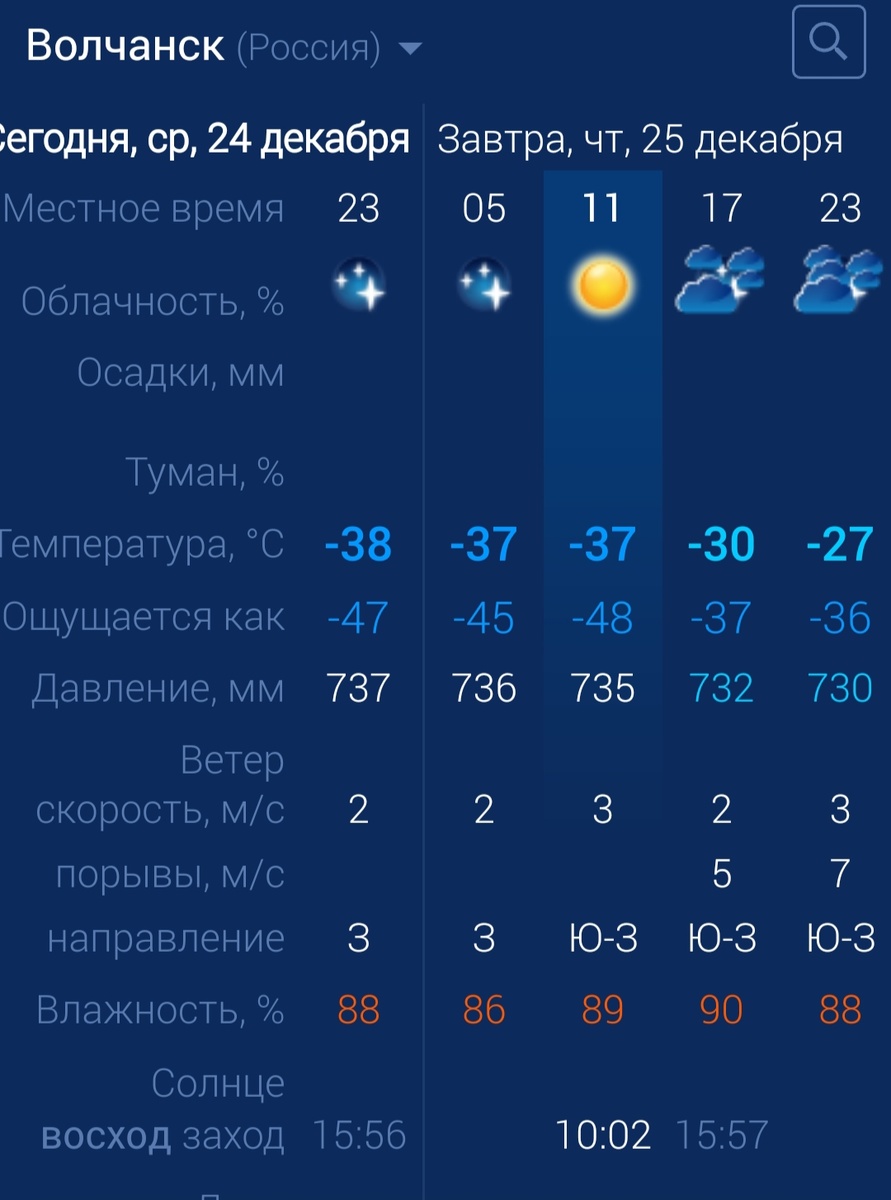Viewport: 891px width, 1200px height.
Task: Click the sunrise time 10:02 link
Action: 602,1135
